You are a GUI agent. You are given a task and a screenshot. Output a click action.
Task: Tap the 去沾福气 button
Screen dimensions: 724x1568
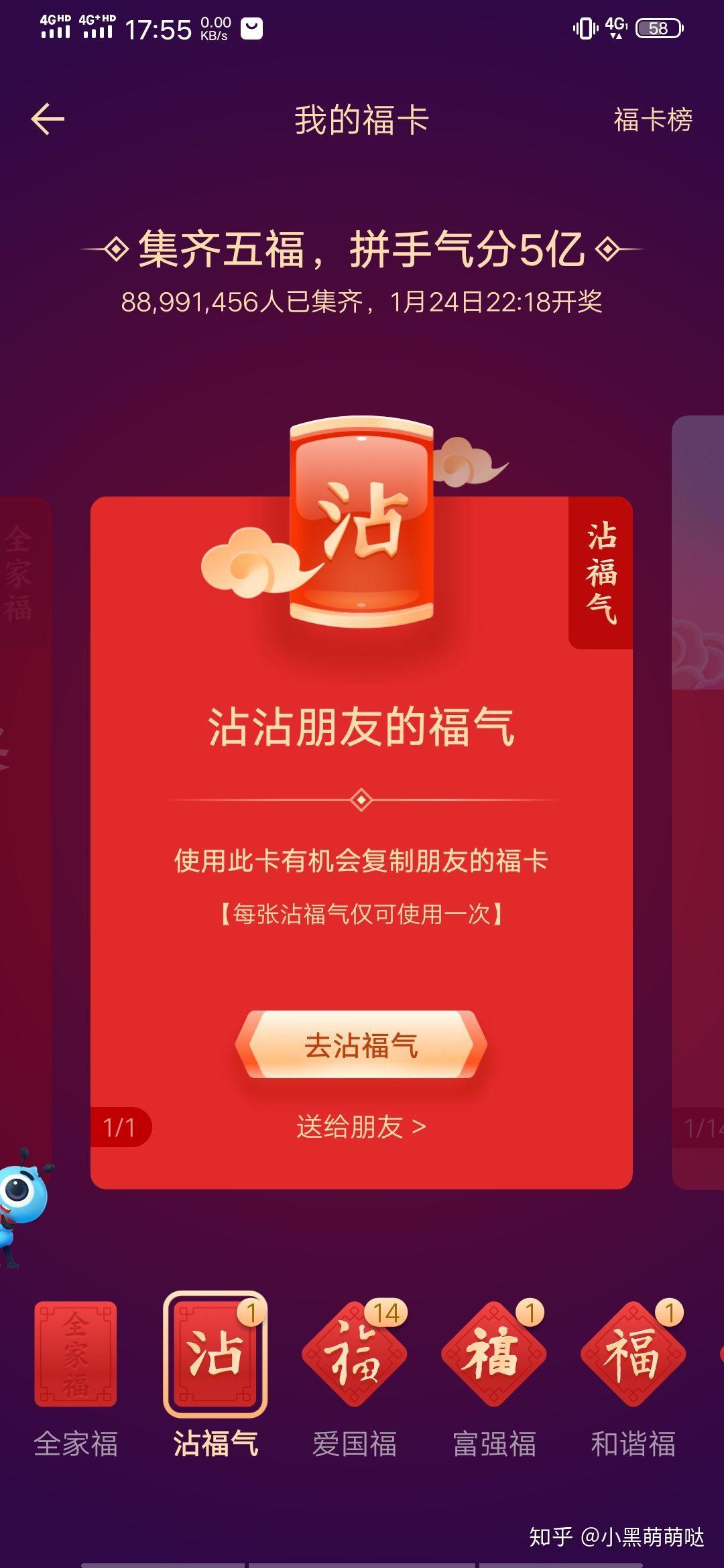click(361, 1045)
